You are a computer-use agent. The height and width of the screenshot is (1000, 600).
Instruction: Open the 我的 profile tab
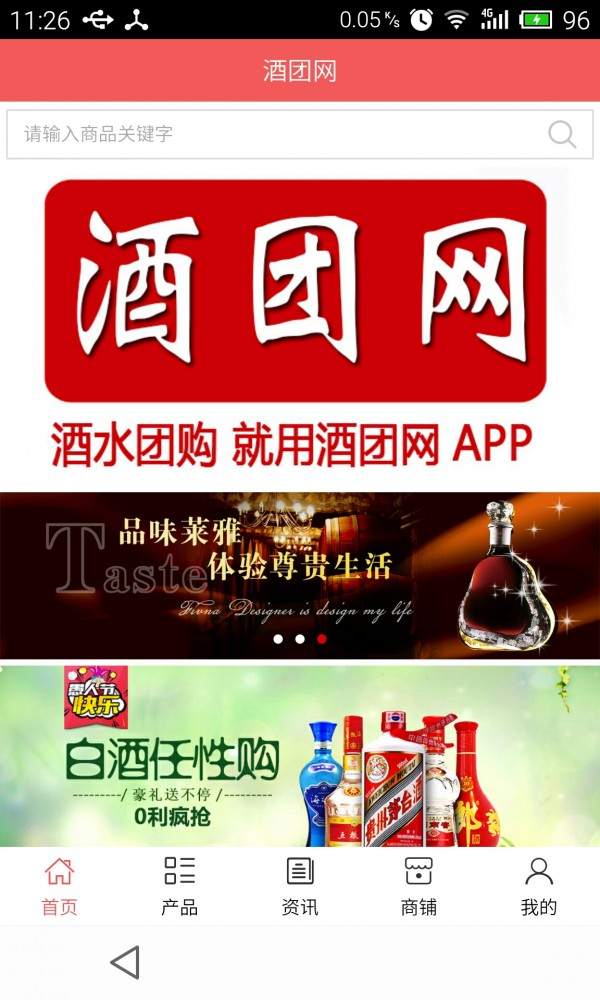538,886
